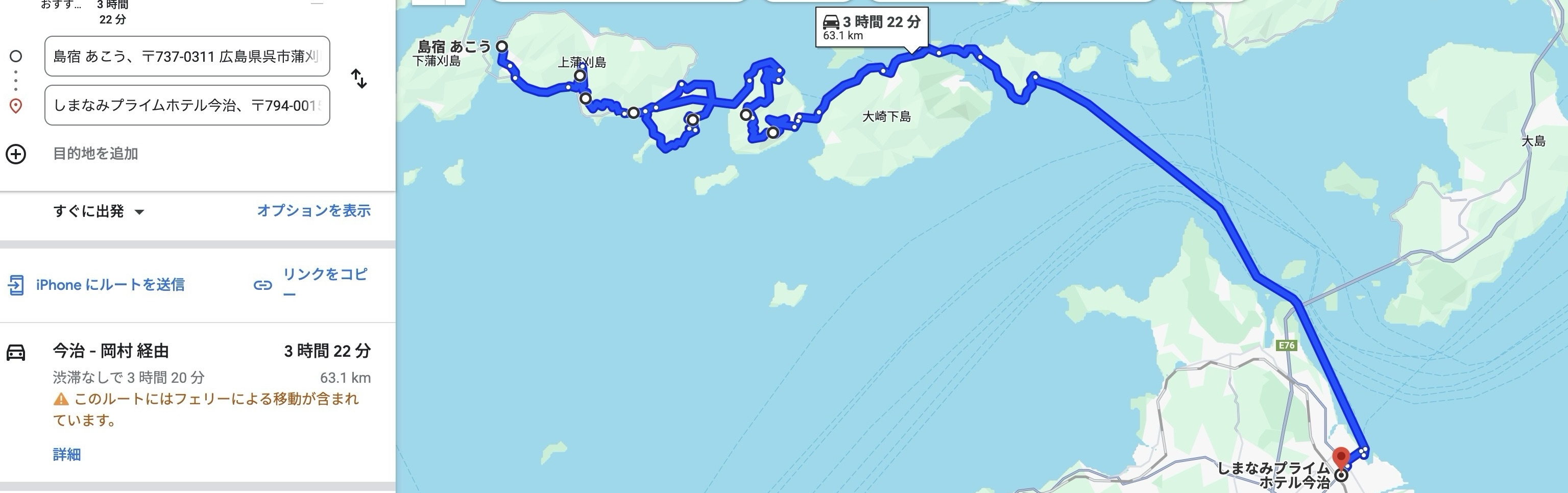Show route options via オプションを表示
This screenshot has width=1568, height=493.
(x=313, y=211)
